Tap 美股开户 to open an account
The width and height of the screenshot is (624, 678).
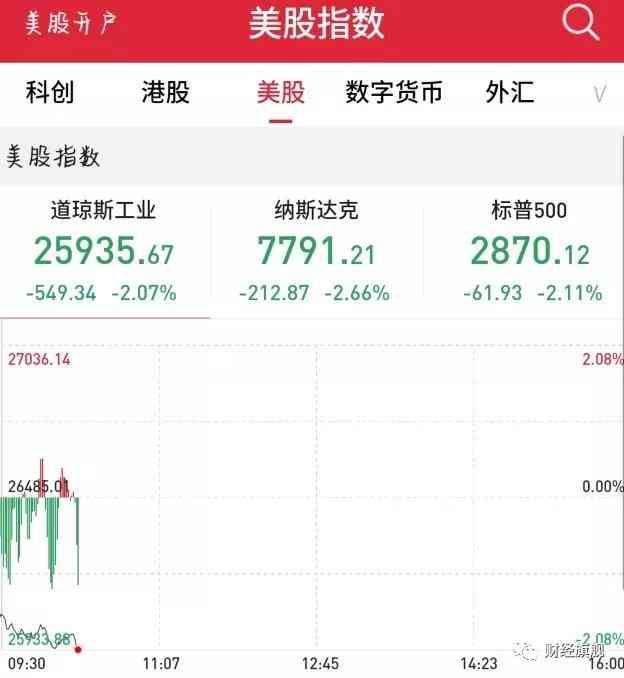70,23
